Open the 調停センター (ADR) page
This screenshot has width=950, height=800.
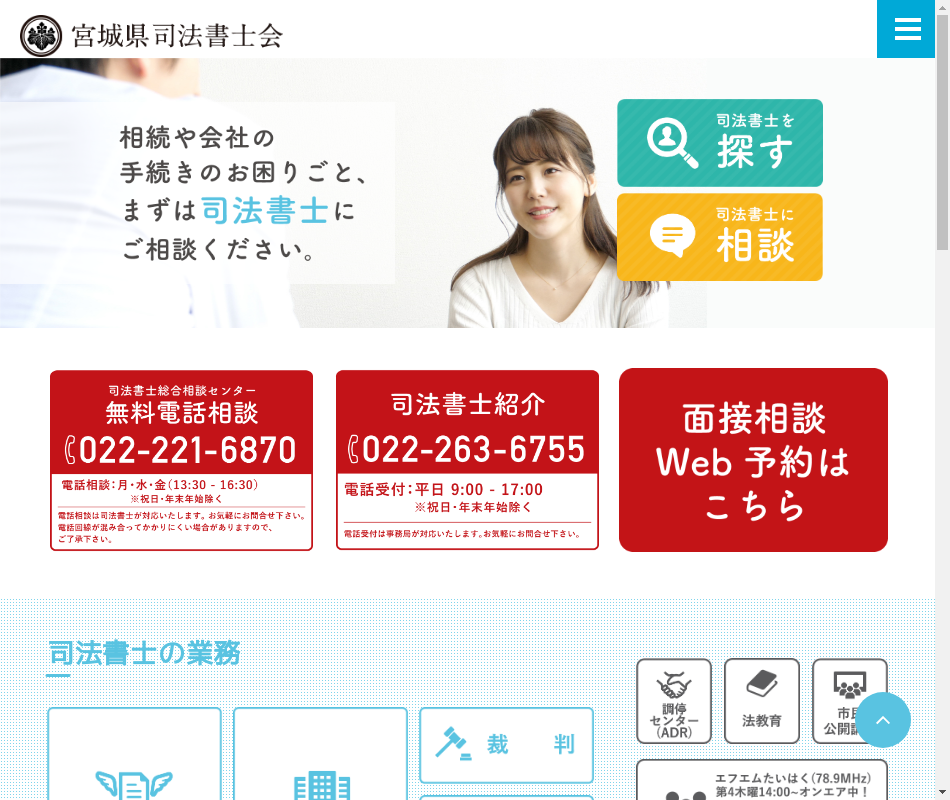pyautogui.click(x=674, y=701)
